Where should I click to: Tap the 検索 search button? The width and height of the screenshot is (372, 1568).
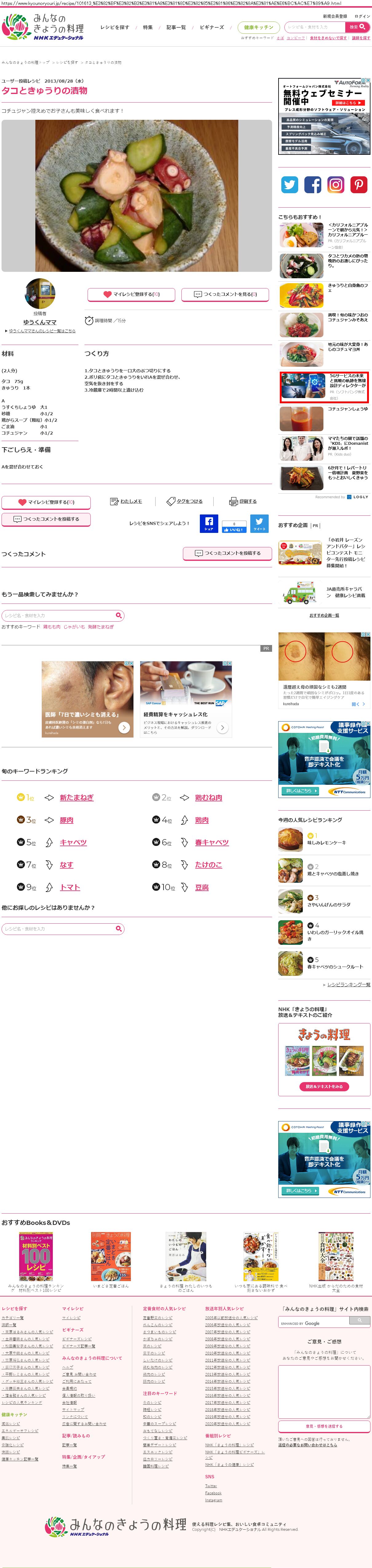tap(357, 27)
